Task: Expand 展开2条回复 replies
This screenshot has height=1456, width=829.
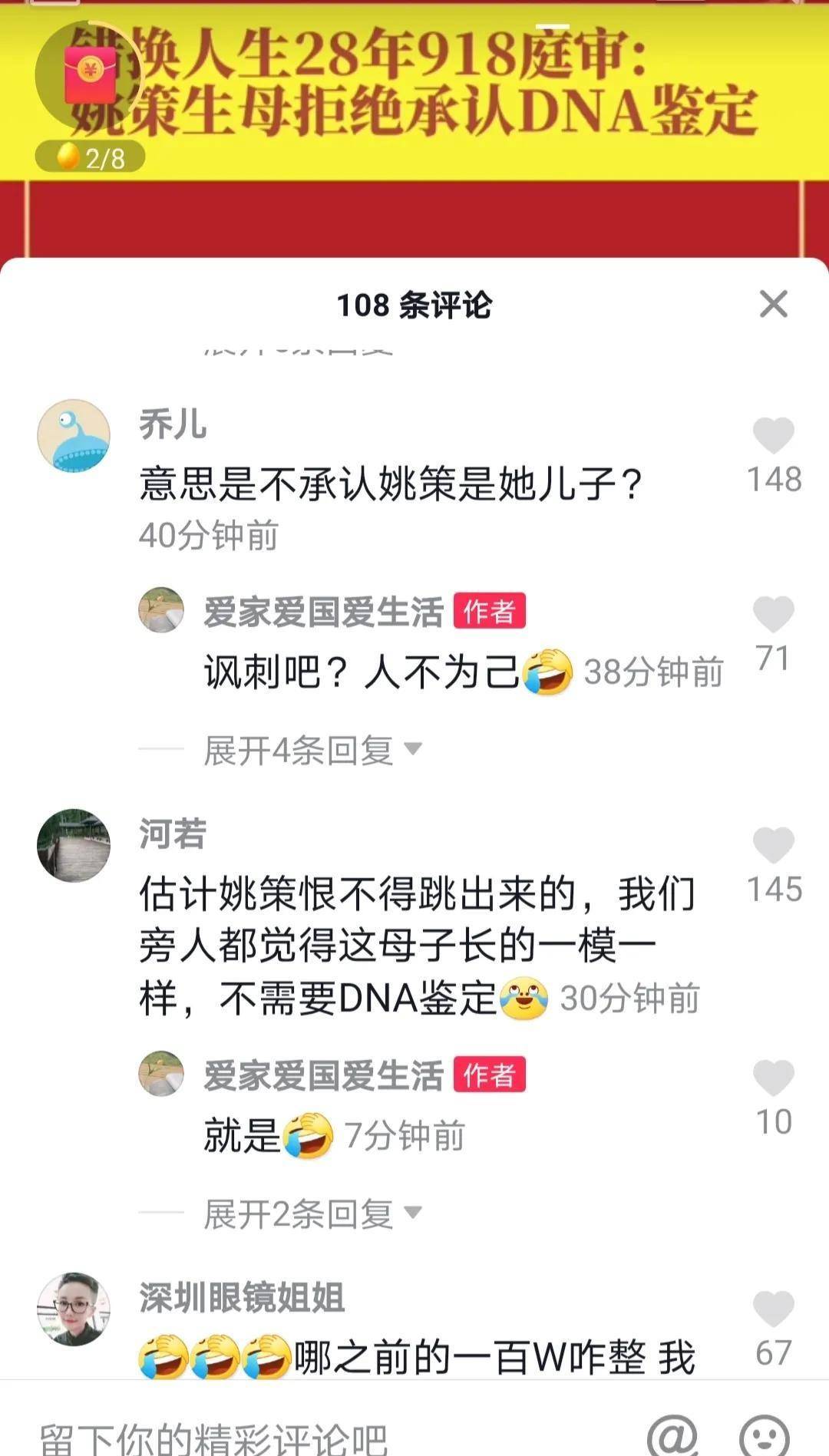Action: pos(312,1213)
